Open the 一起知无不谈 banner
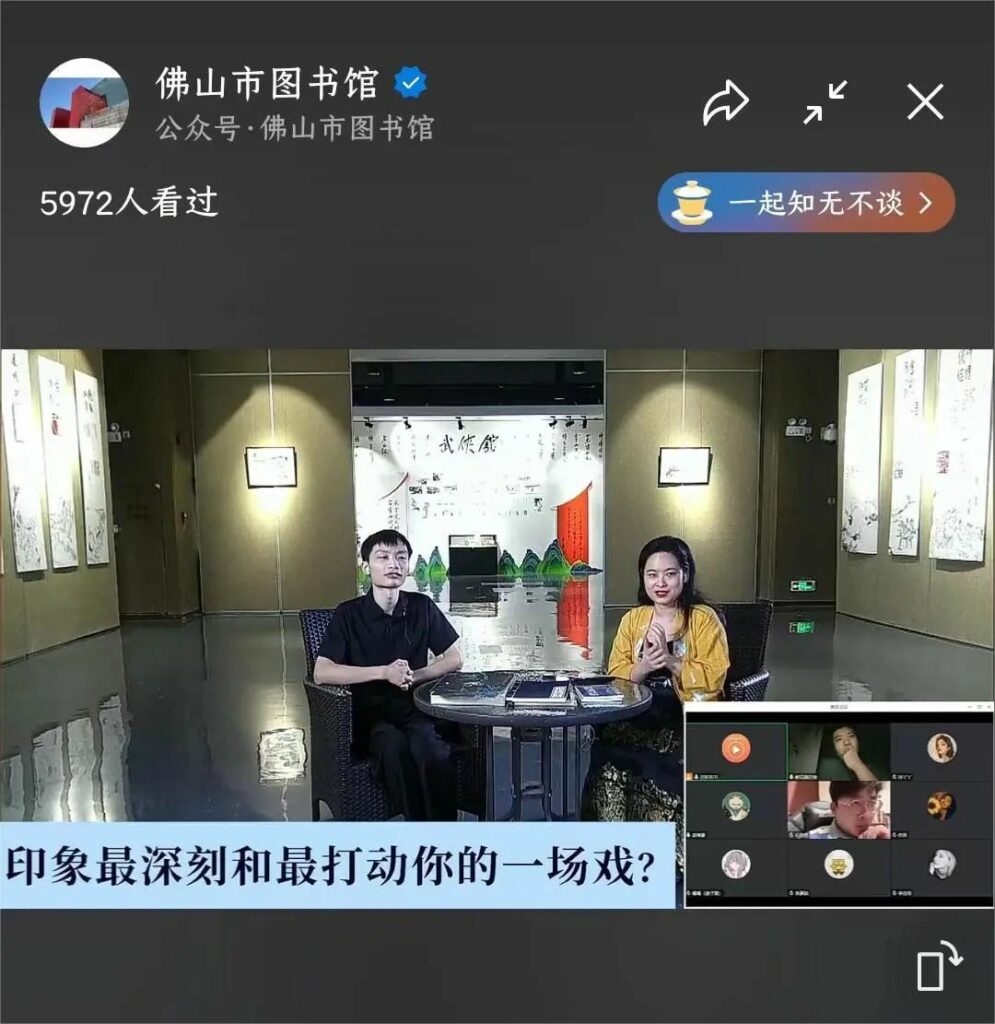The width and height of the screenshot is (995, 1024). click(806, 203)
